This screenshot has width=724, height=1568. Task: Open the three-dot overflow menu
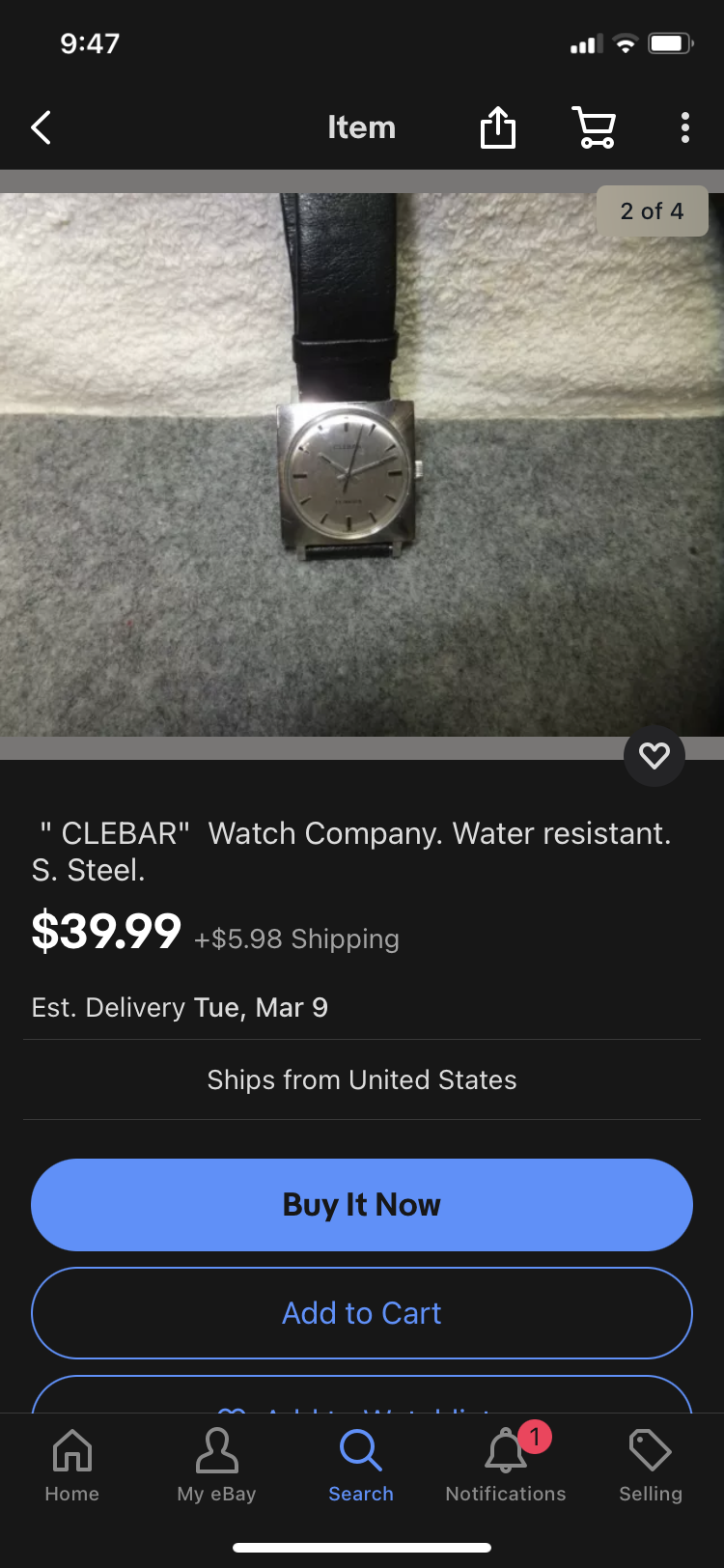coord(684,127)
